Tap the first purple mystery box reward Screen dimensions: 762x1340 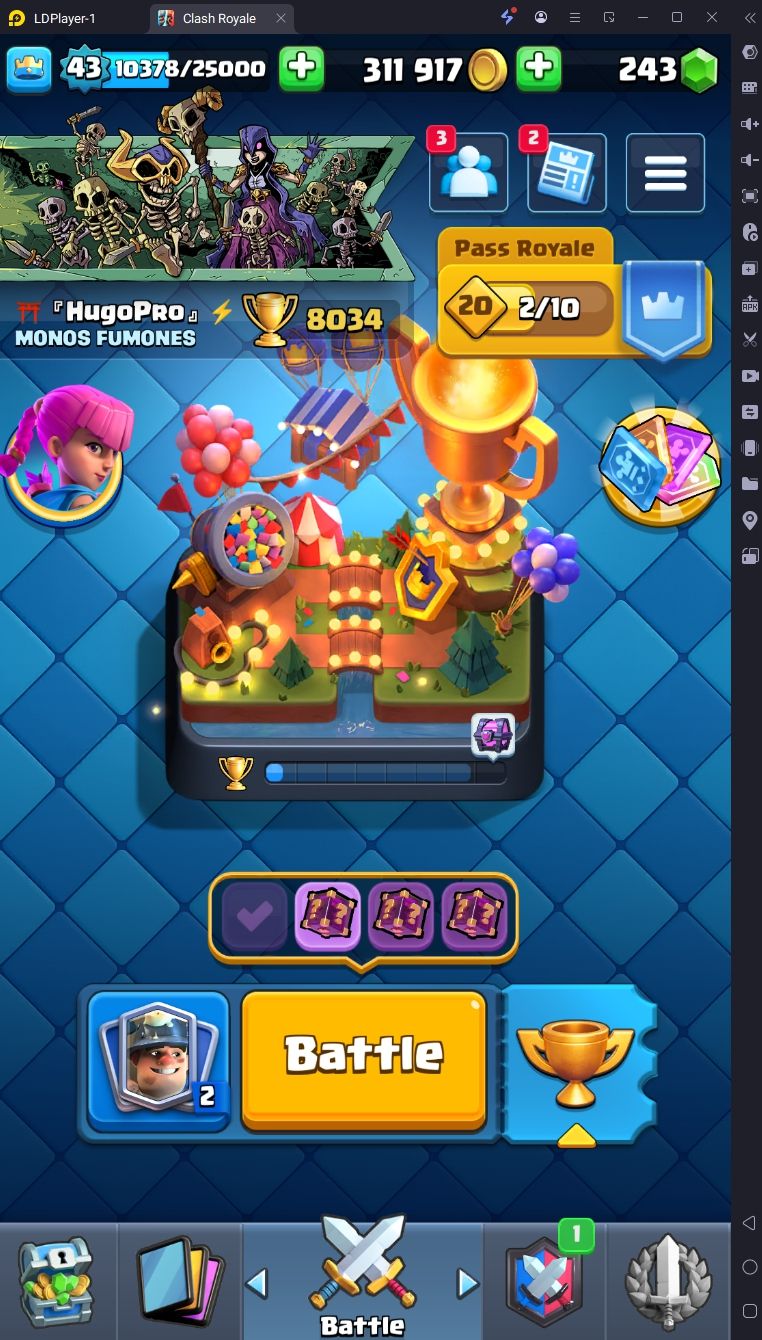coord(327,916)
